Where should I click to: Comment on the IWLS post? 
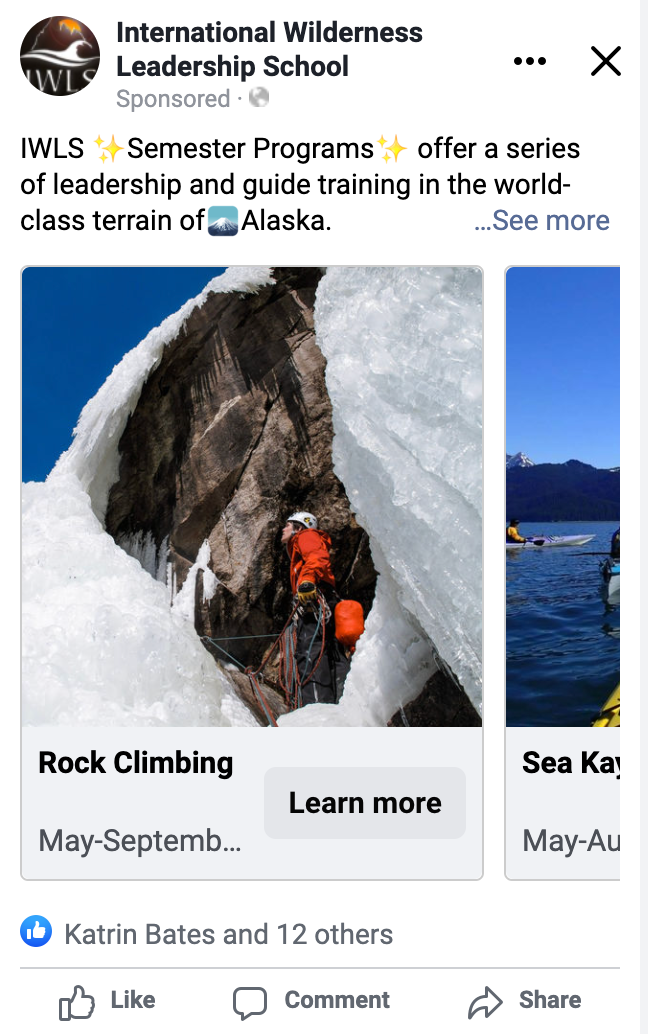(311, 1000)
